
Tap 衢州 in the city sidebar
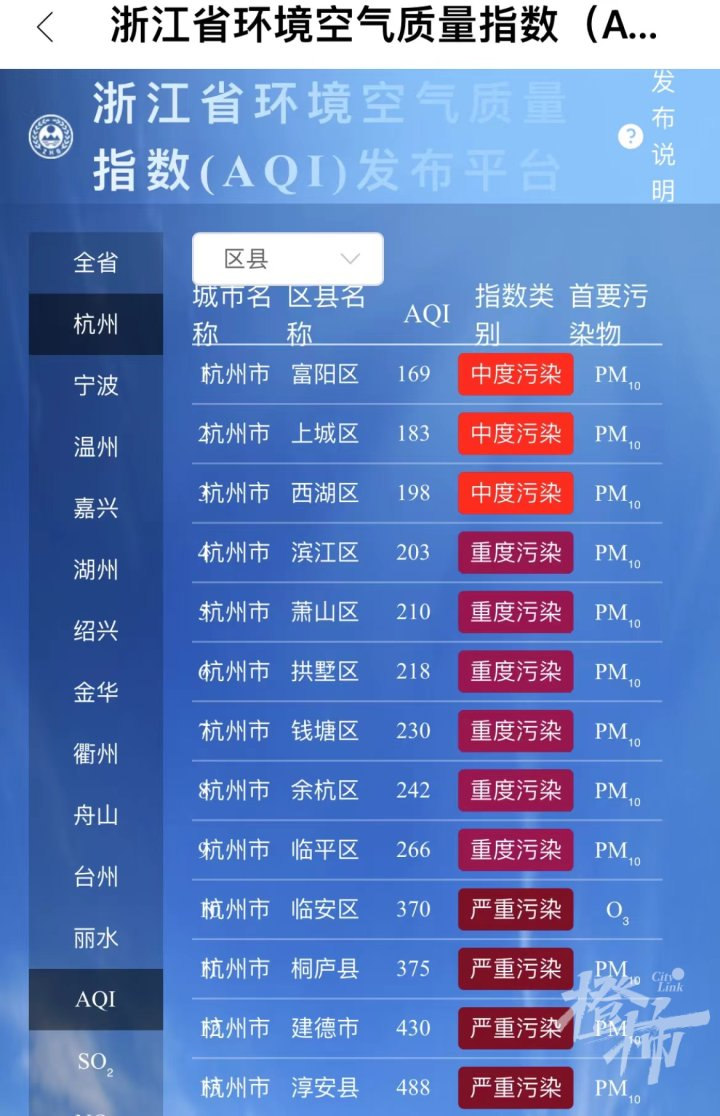pyautogui.click(x=96, y=754)
